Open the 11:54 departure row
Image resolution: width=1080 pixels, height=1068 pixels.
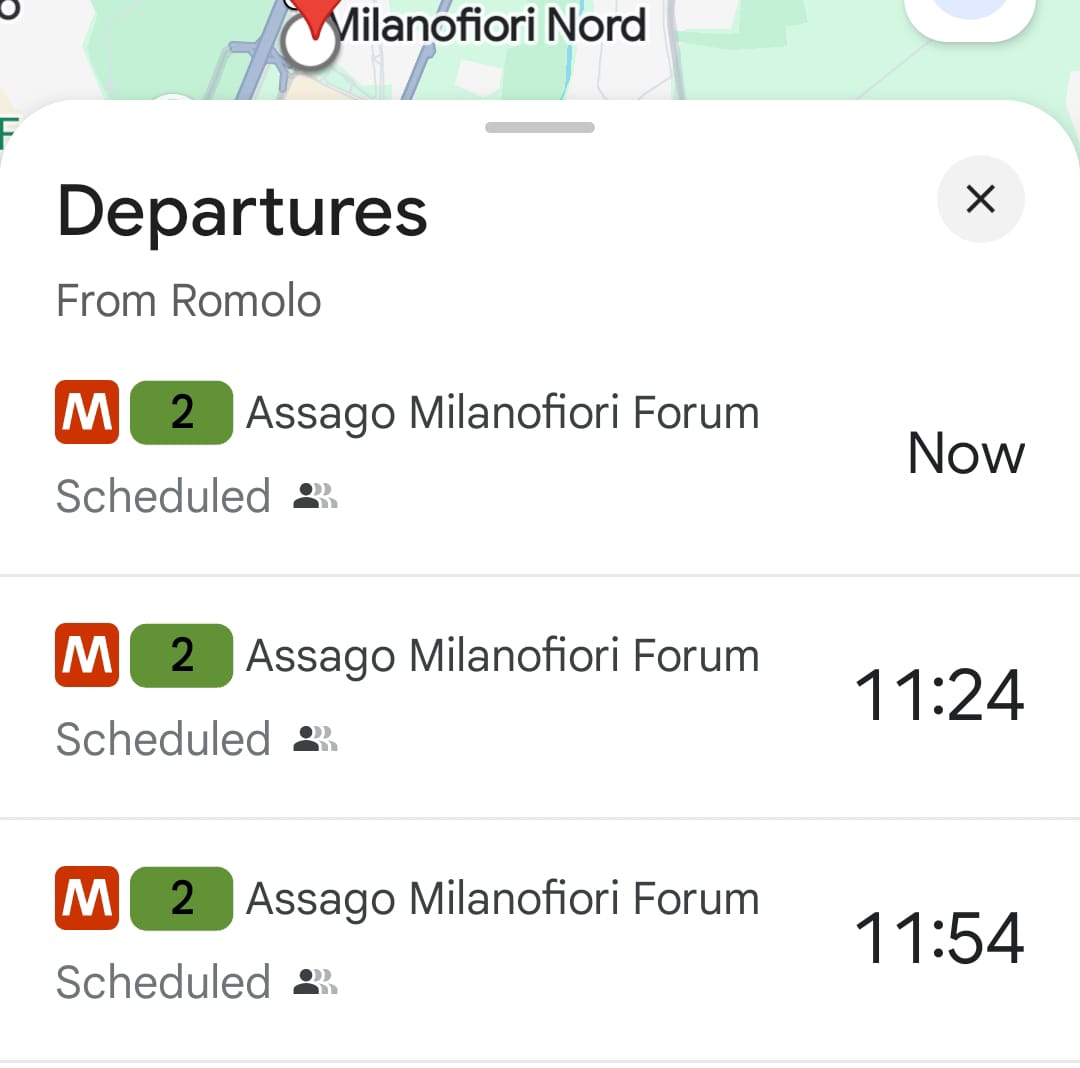click(540, 939)
